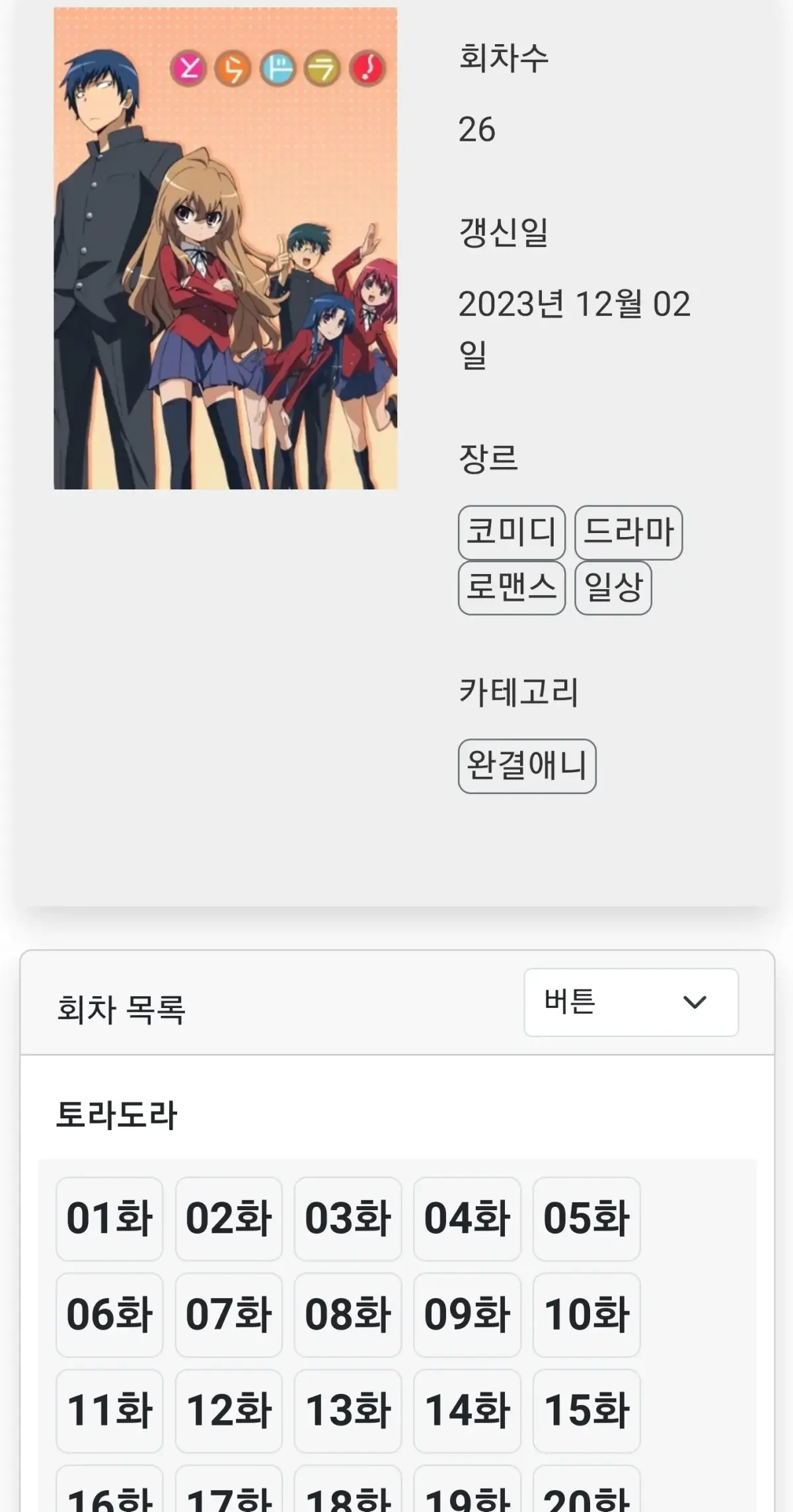Play episode 08화
The width and height of the screenshot is (793, 1512).
tap(348, 1314)
